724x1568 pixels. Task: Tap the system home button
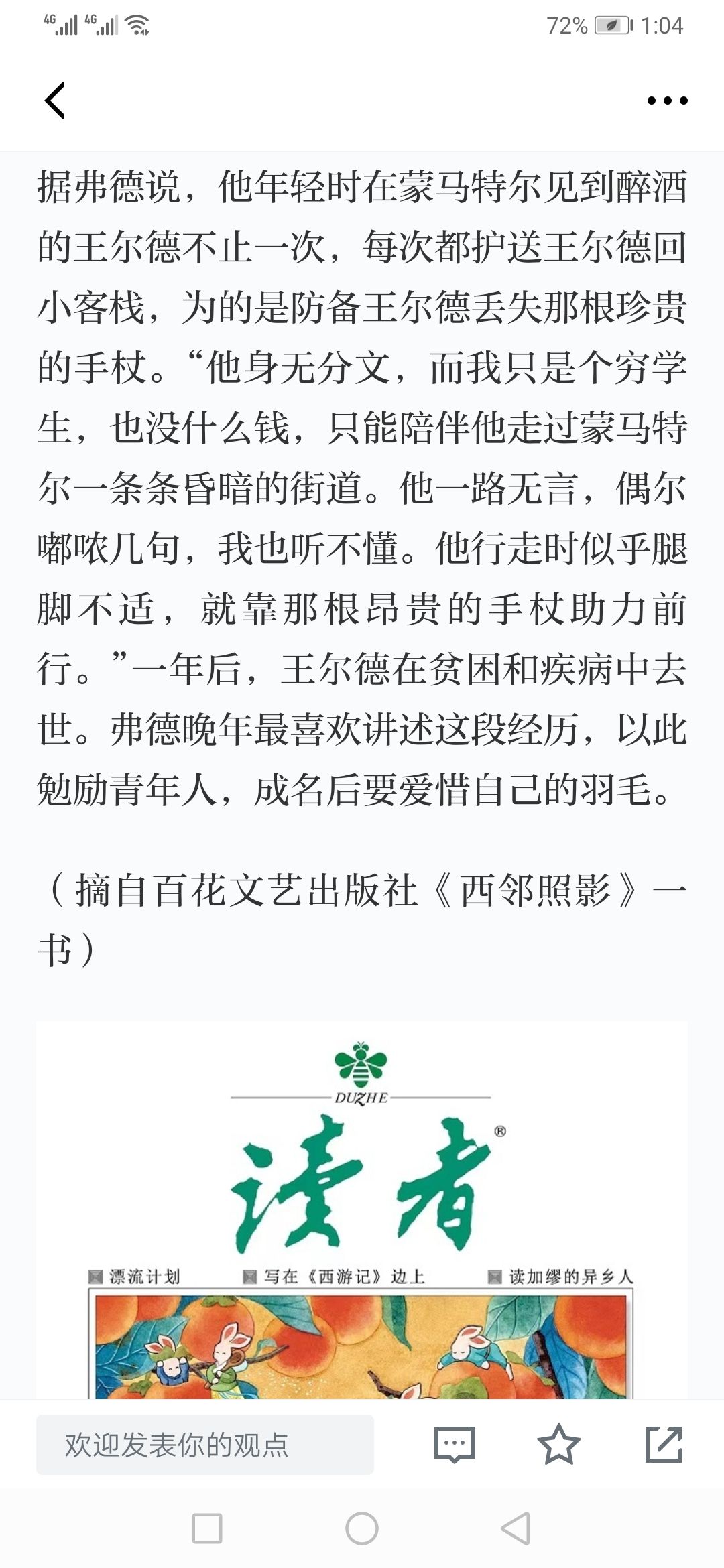pyautogui.click(x=362, y=1528)
